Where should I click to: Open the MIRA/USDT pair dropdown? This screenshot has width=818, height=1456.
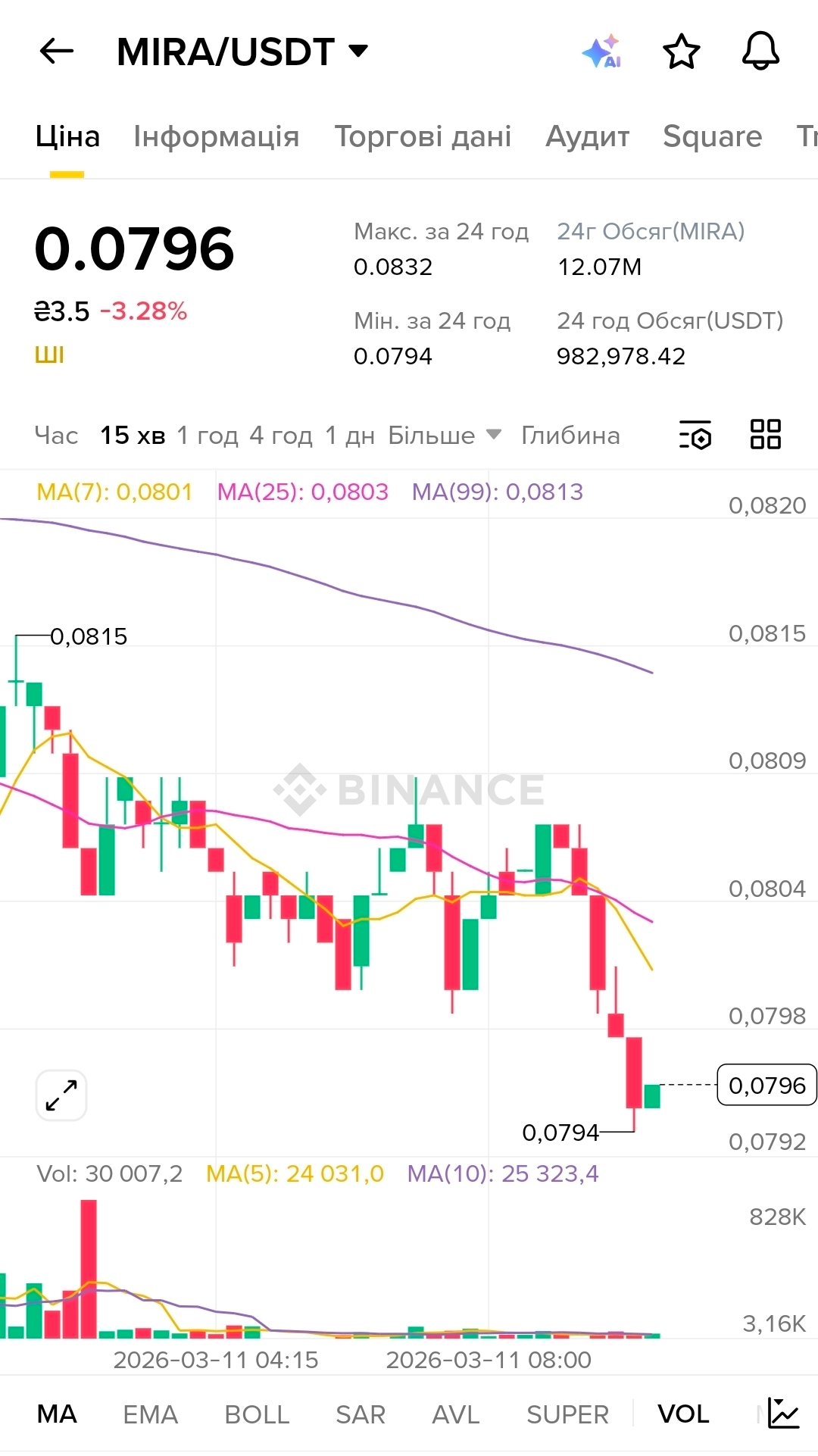242,52
